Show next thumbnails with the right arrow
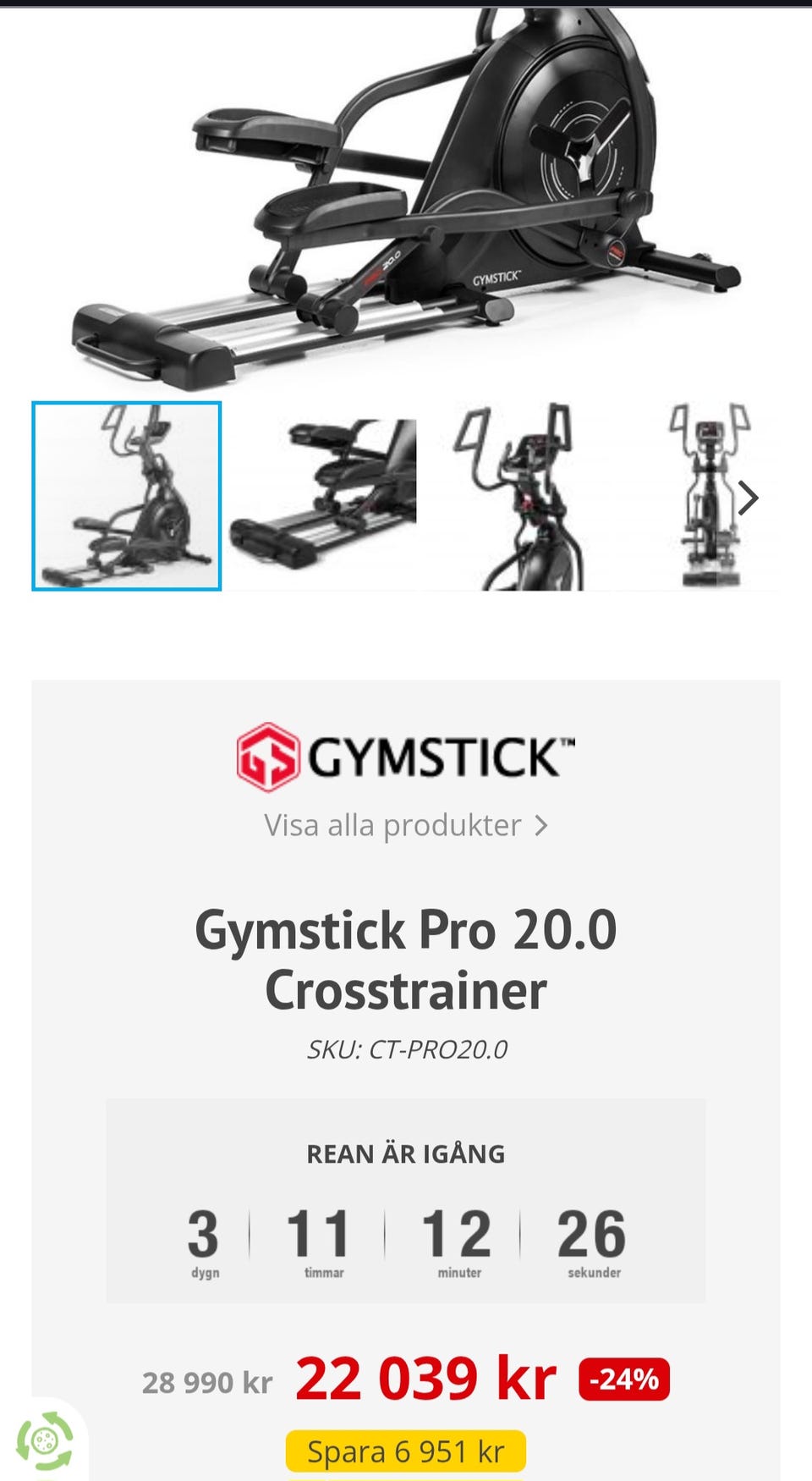812x1481 pixels. (x=748, y=498)
